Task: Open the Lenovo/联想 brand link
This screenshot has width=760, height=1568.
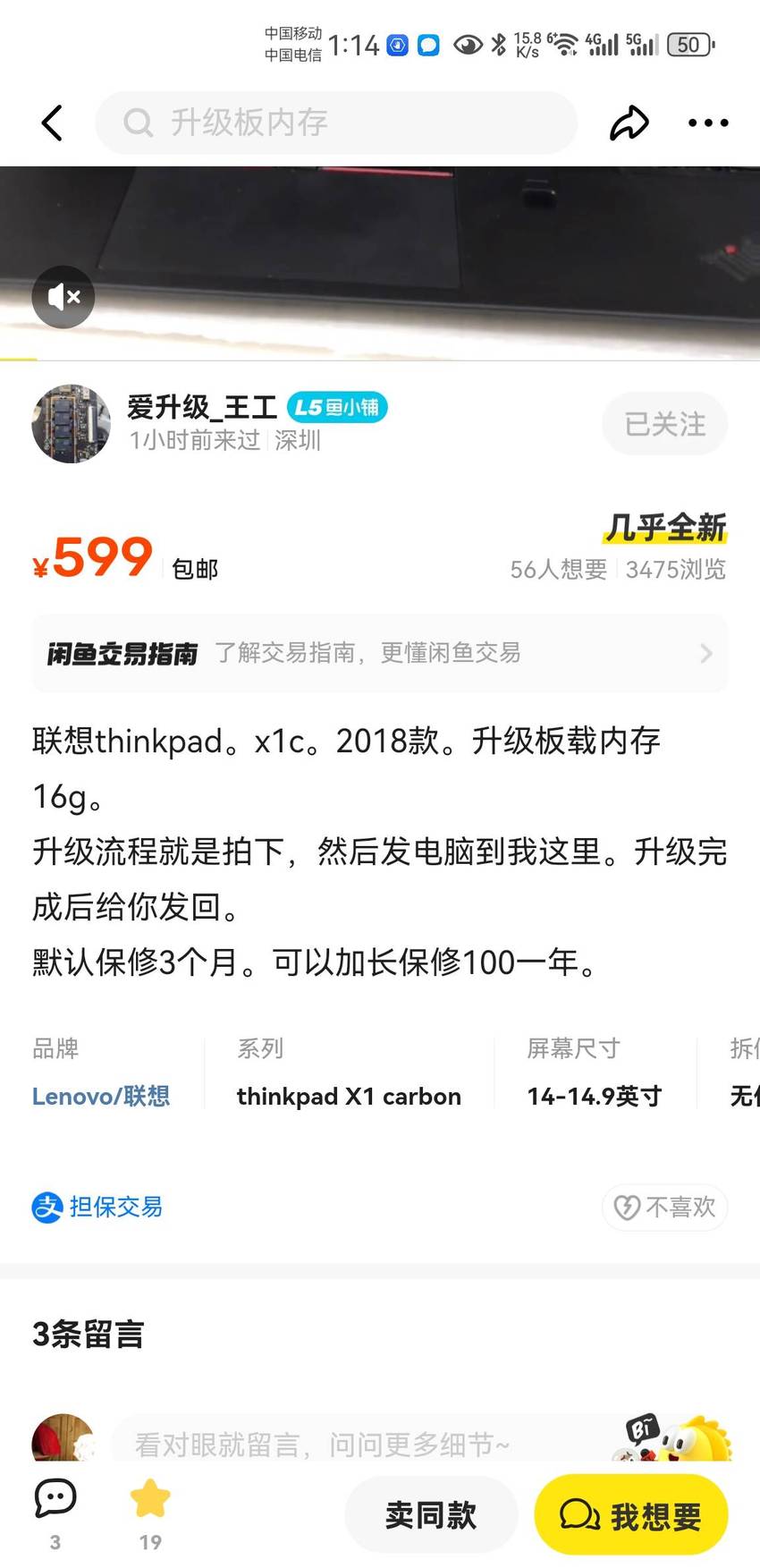Action: [x=101, y=1096]
